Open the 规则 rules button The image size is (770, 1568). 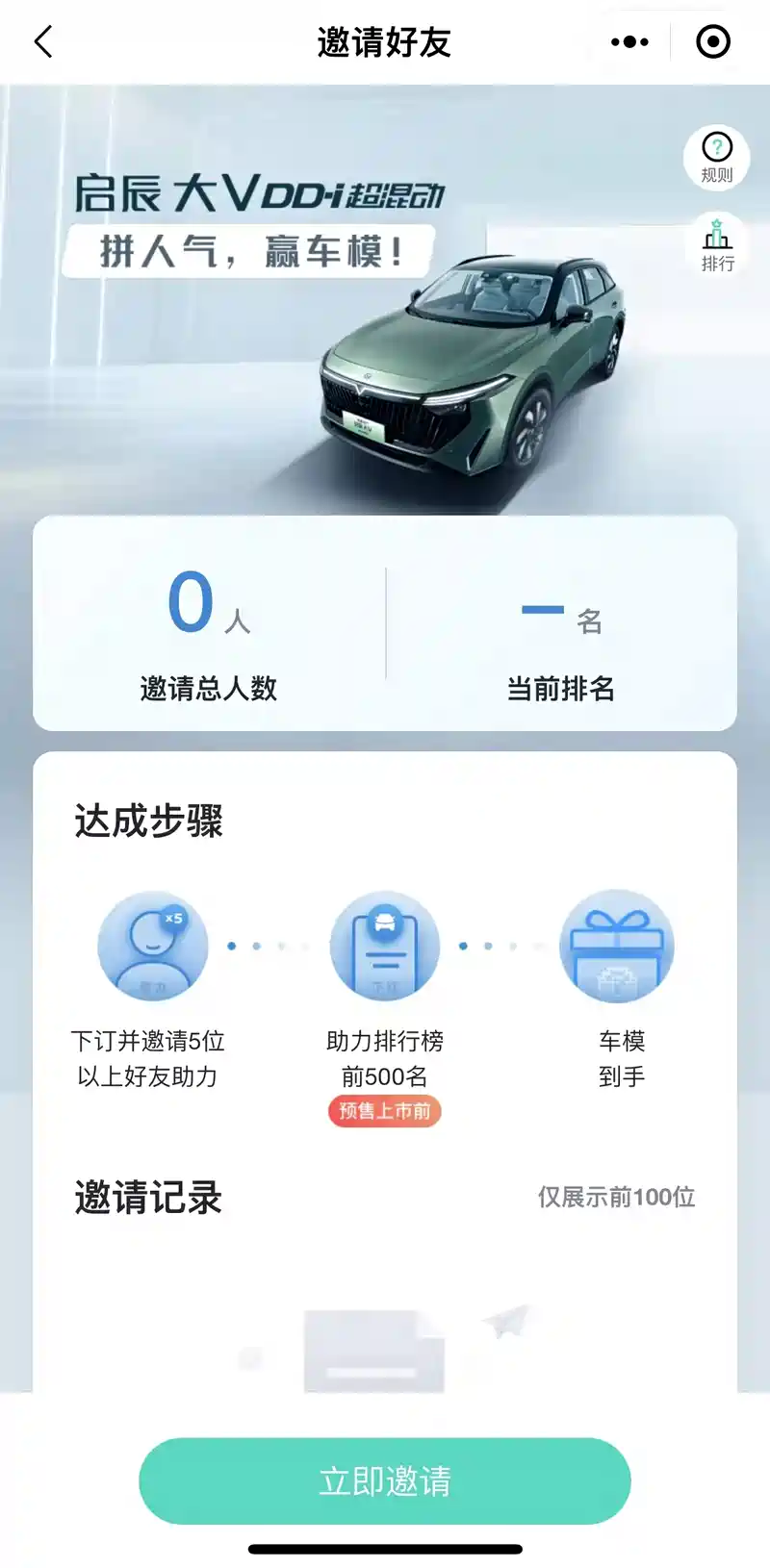(717, 158)
